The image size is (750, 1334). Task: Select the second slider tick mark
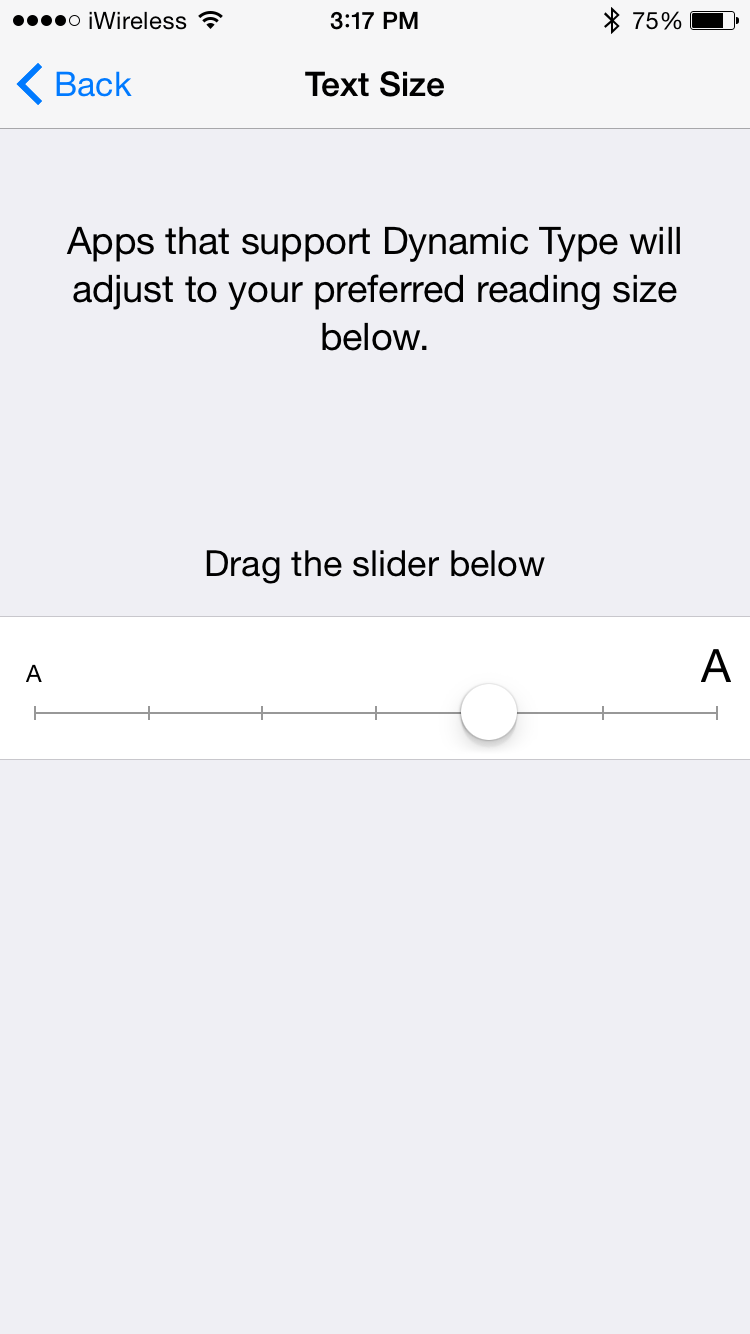coord(150,712)
